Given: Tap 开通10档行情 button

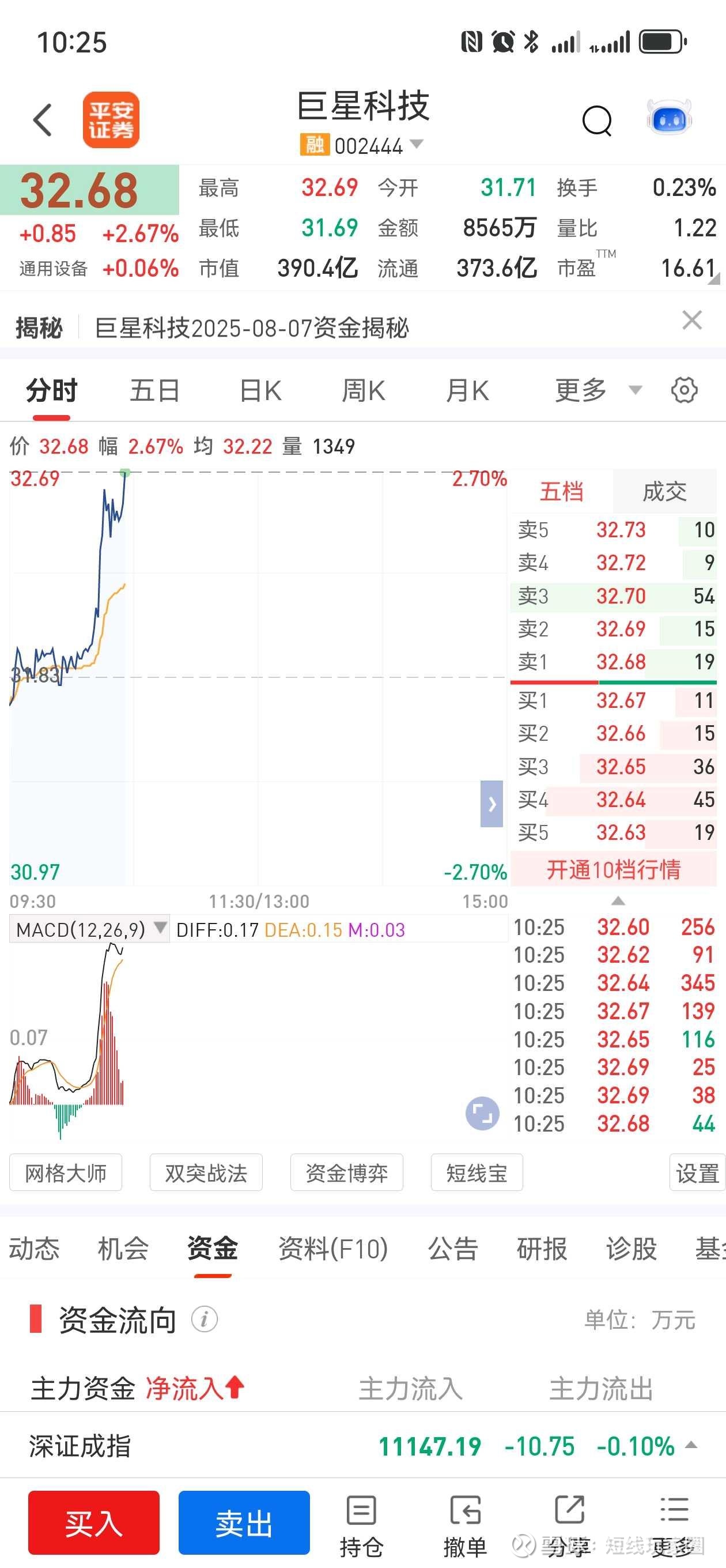Looking at the screenshot, I should pyautogui.click(x=614, y=869).
